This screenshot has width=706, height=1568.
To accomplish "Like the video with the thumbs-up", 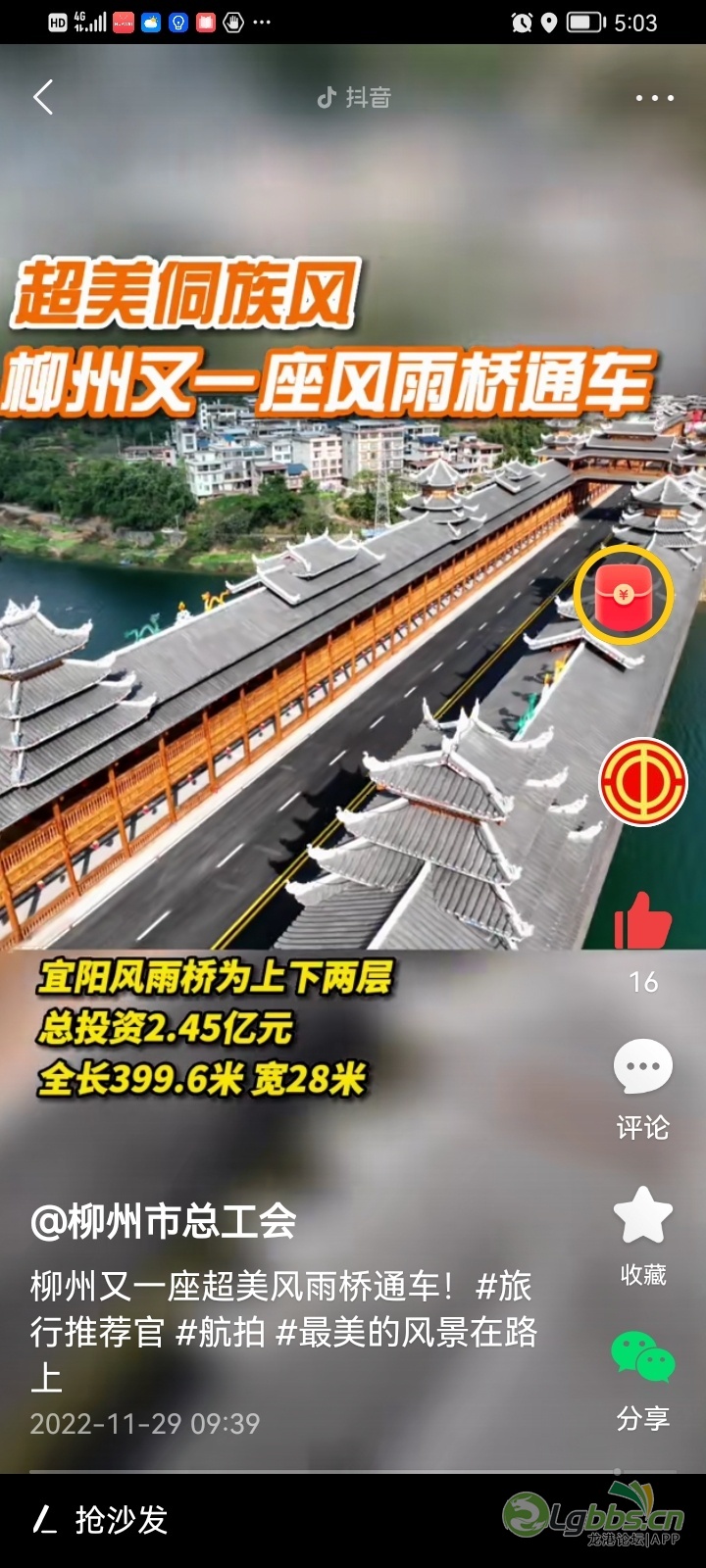I will click(642, 922).
